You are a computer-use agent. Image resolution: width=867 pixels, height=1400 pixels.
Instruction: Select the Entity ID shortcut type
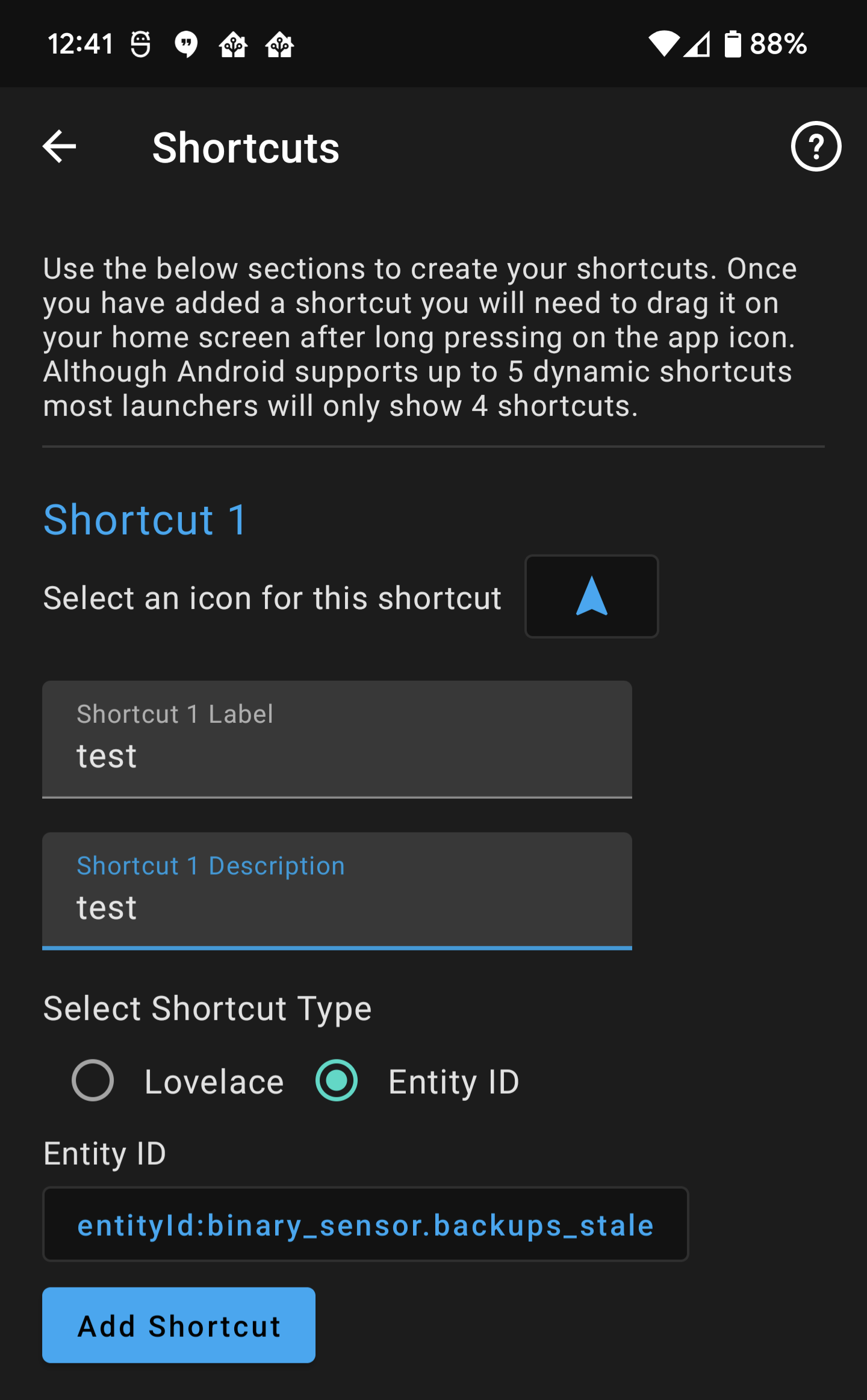coord(337,1080)
